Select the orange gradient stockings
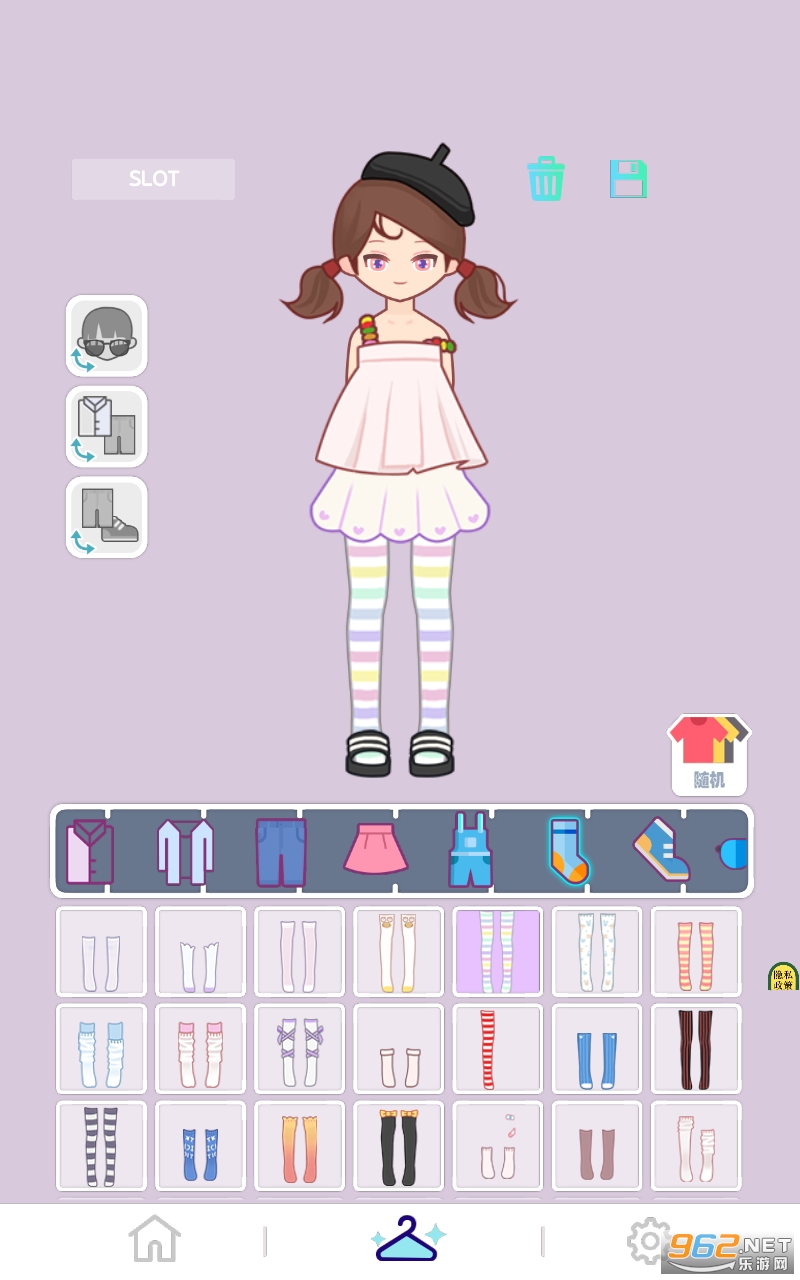 click(299, 1146)
